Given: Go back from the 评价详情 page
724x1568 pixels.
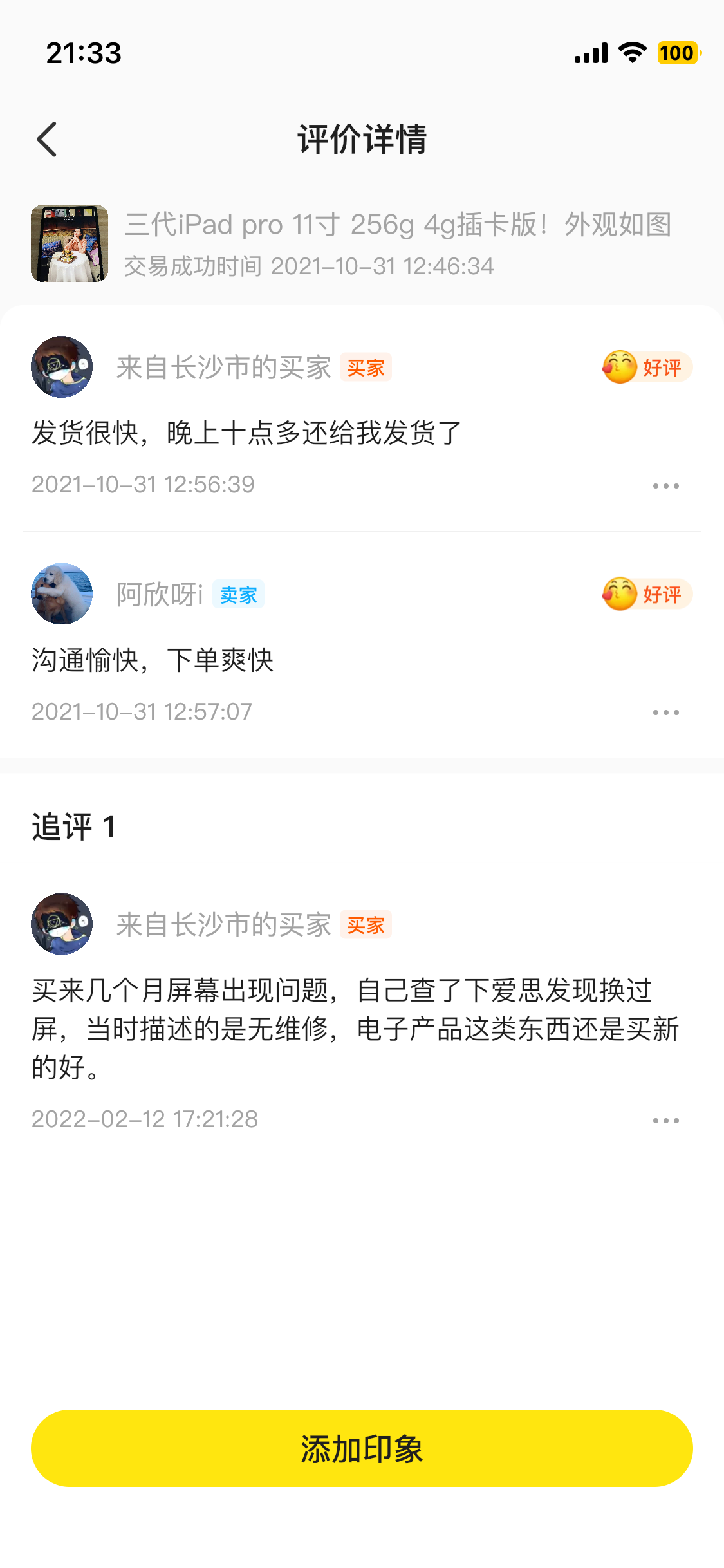Looking at the screenshot, I should [47, 139].
